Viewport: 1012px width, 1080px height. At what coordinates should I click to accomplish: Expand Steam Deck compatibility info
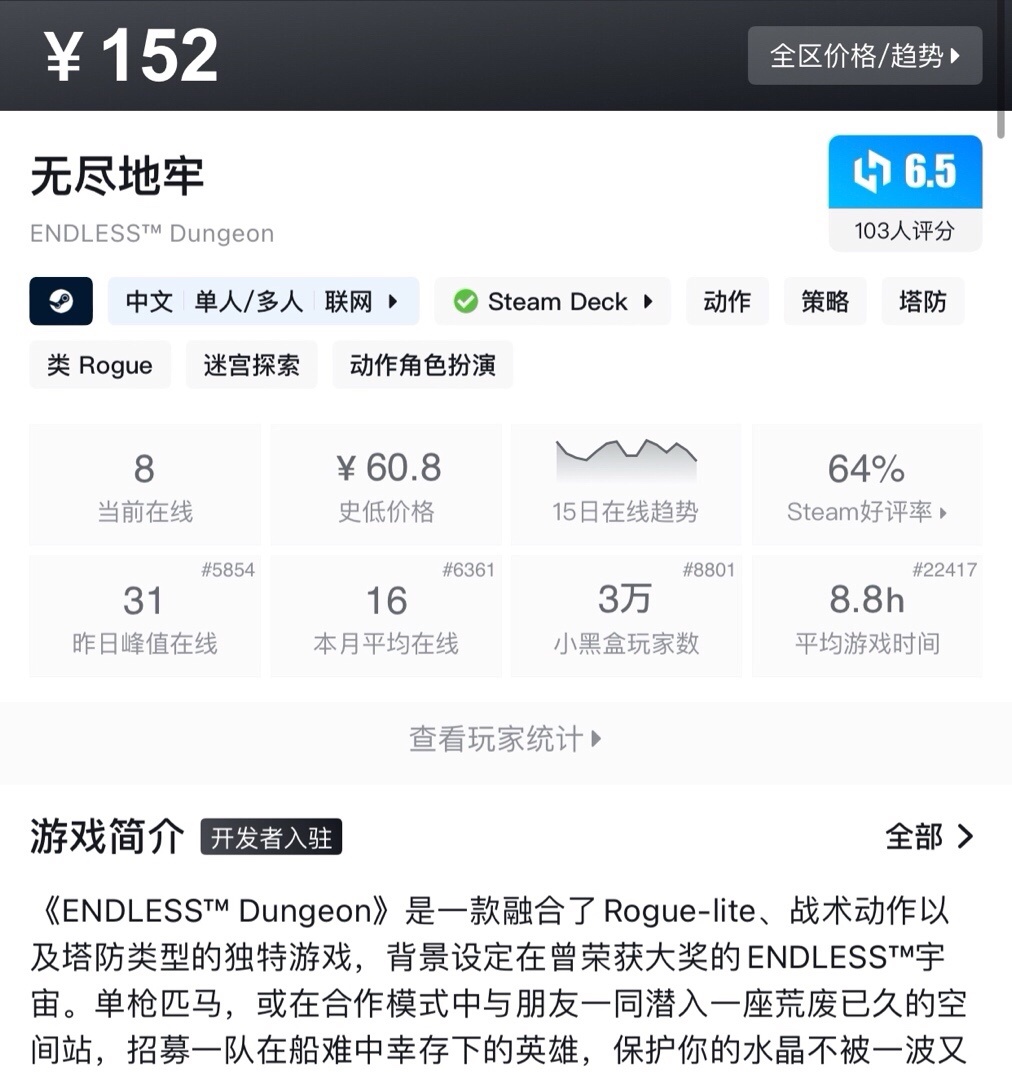coord(552,301)
